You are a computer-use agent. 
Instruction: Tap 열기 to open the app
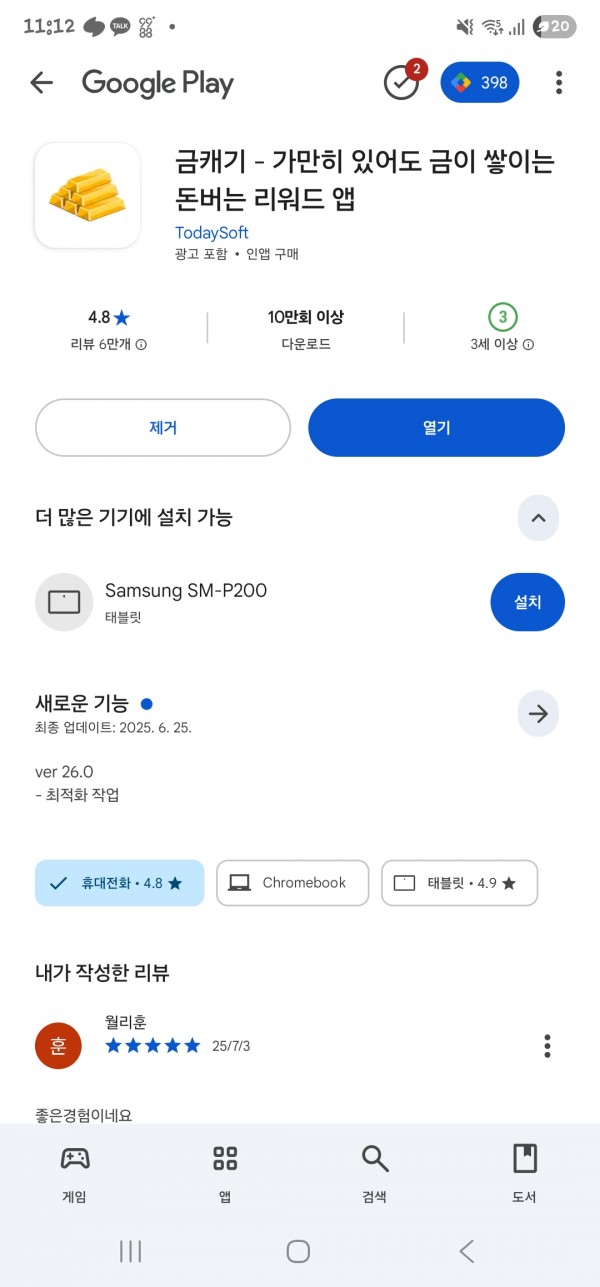pos(436,428)
